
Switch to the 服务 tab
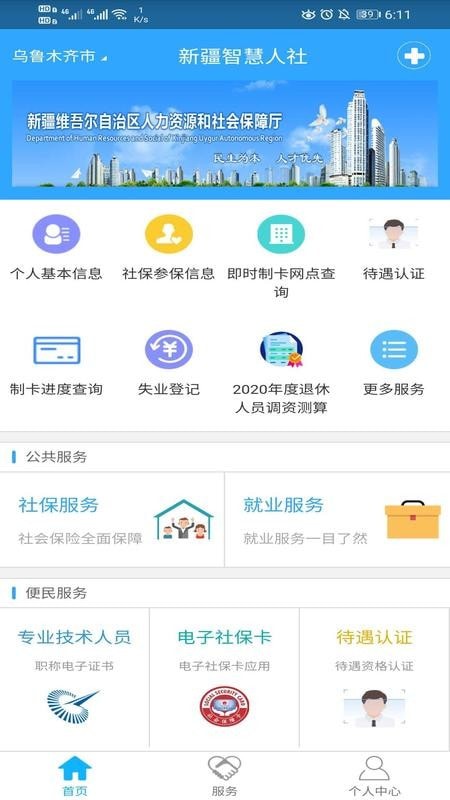point(224,776)
